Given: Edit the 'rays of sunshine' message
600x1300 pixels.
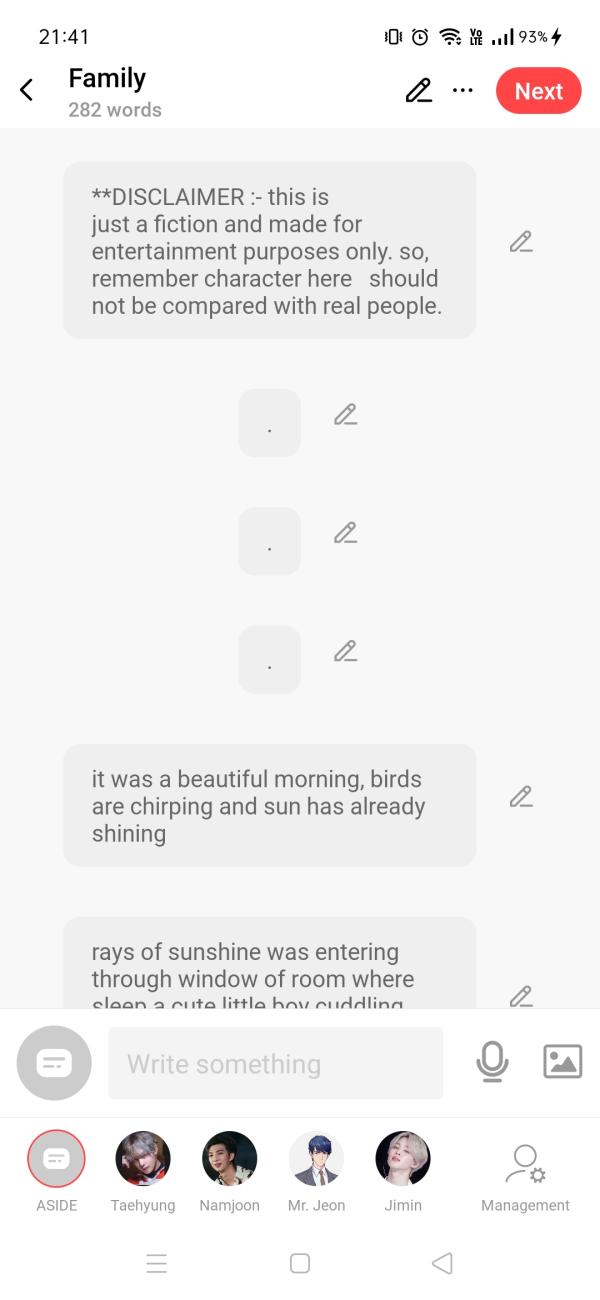Looking at the screenshot, I should click(x=520, y=996).
